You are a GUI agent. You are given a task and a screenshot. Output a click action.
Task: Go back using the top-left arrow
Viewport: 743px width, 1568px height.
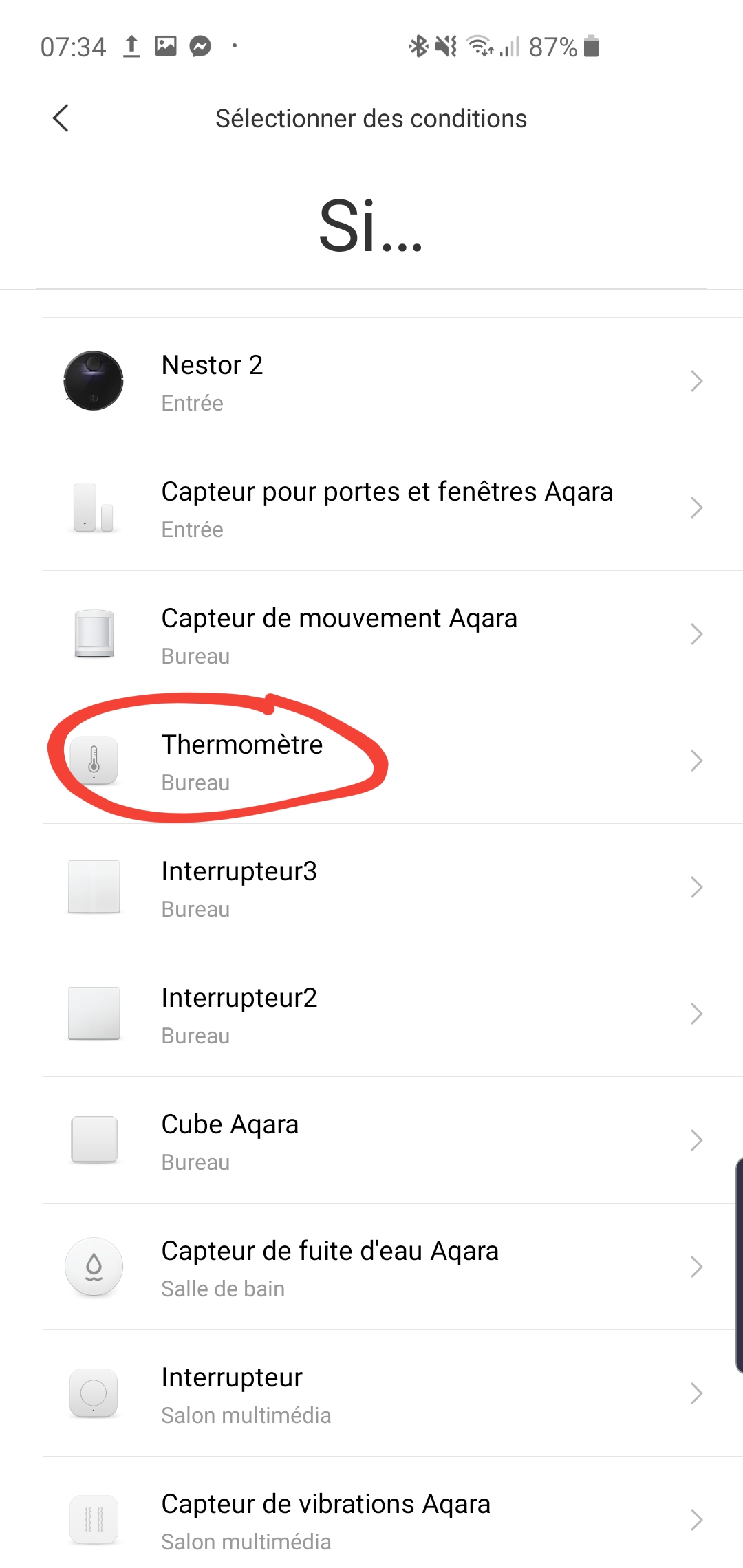(61, 118)
